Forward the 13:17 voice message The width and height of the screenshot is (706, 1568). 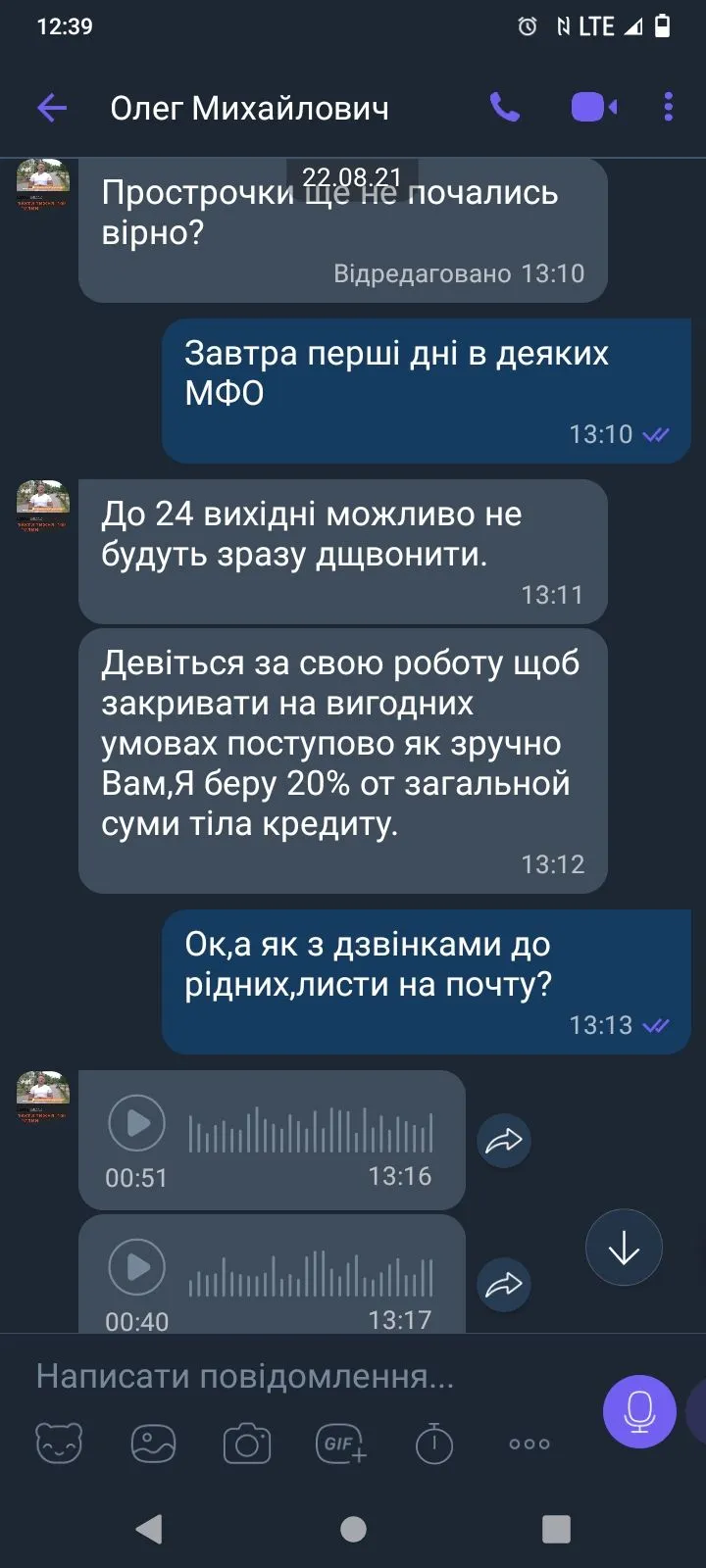[x=504, y=1284]
